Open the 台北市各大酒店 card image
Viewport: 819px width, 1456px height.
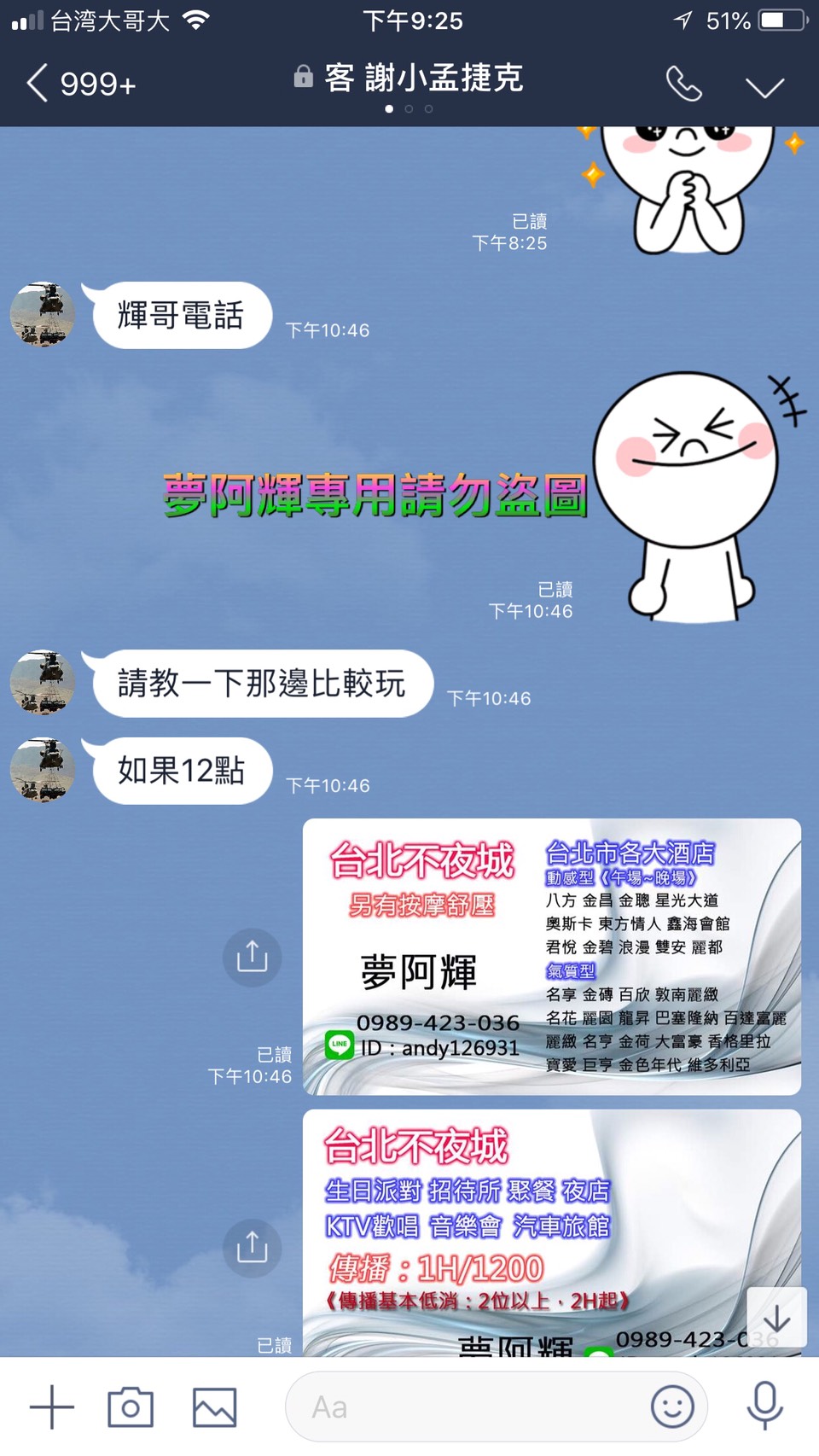pyautogui.click(x=551, y=957)
